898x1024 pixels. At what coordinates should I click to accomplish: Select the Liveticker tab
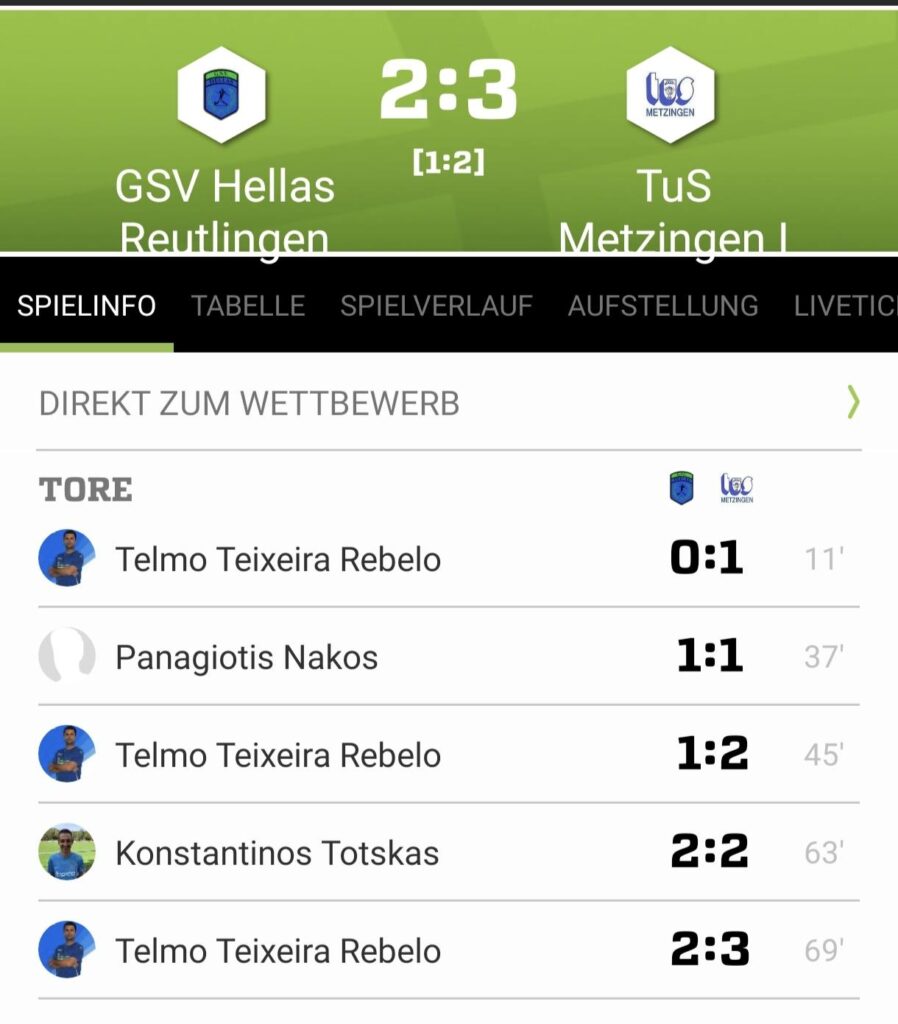[845, 306]
